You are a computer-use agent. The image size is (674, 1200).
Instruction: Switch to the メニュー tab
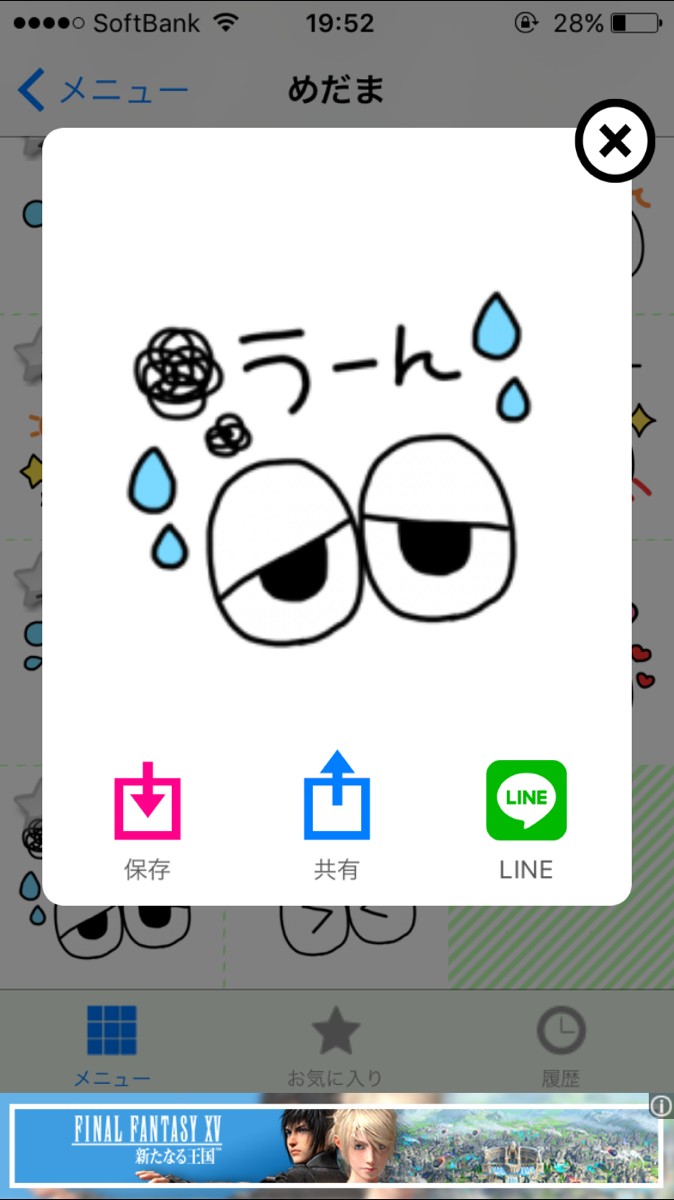[111, 1044]
